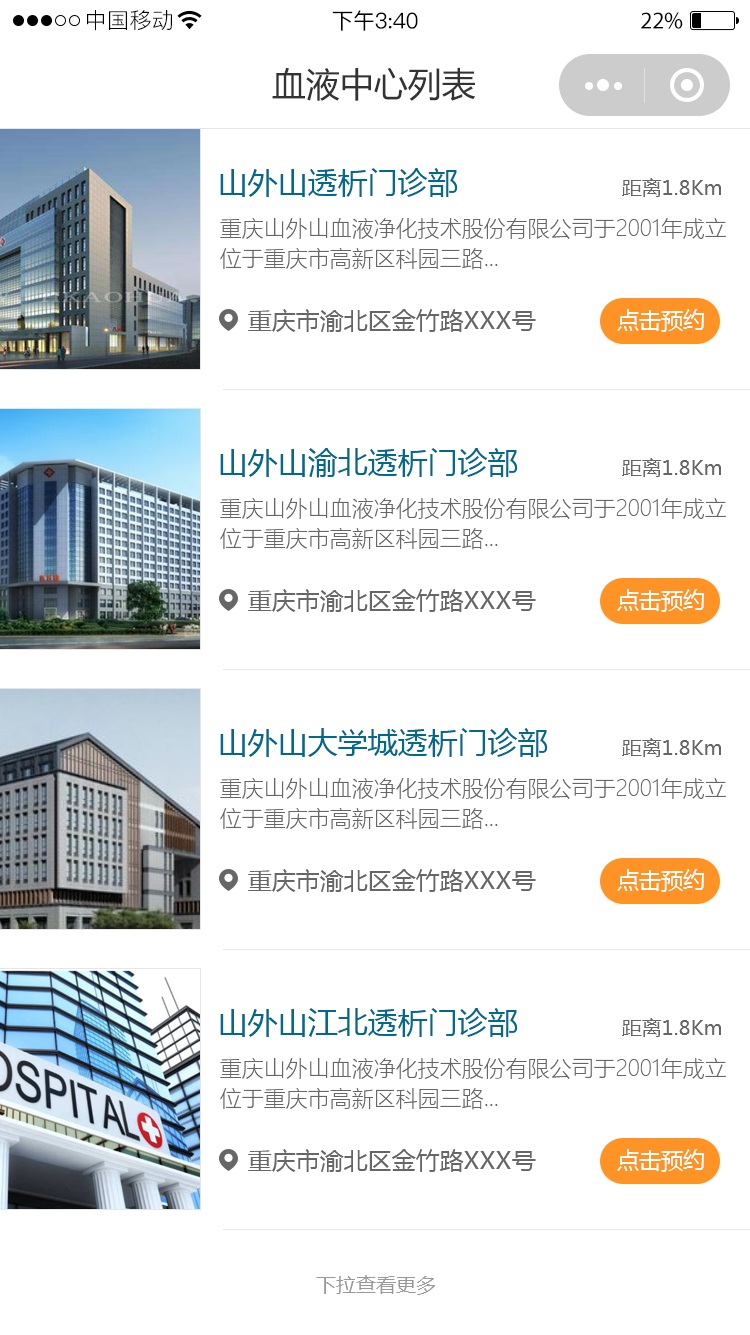Reserve at 山外山大学城透析门诊部
Viewport: 750px width, 1335px height.
point(659,881)
